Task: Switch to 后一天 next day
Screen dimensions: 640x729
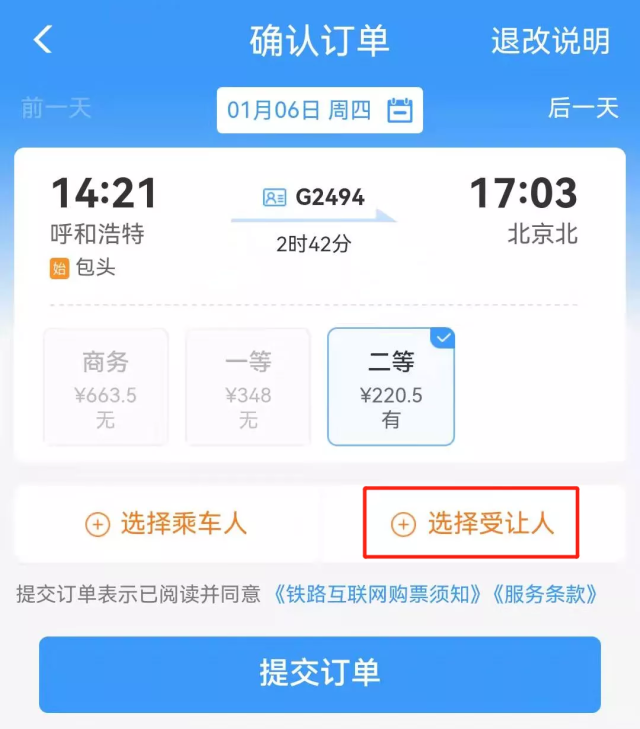Action: pos(583,108)
